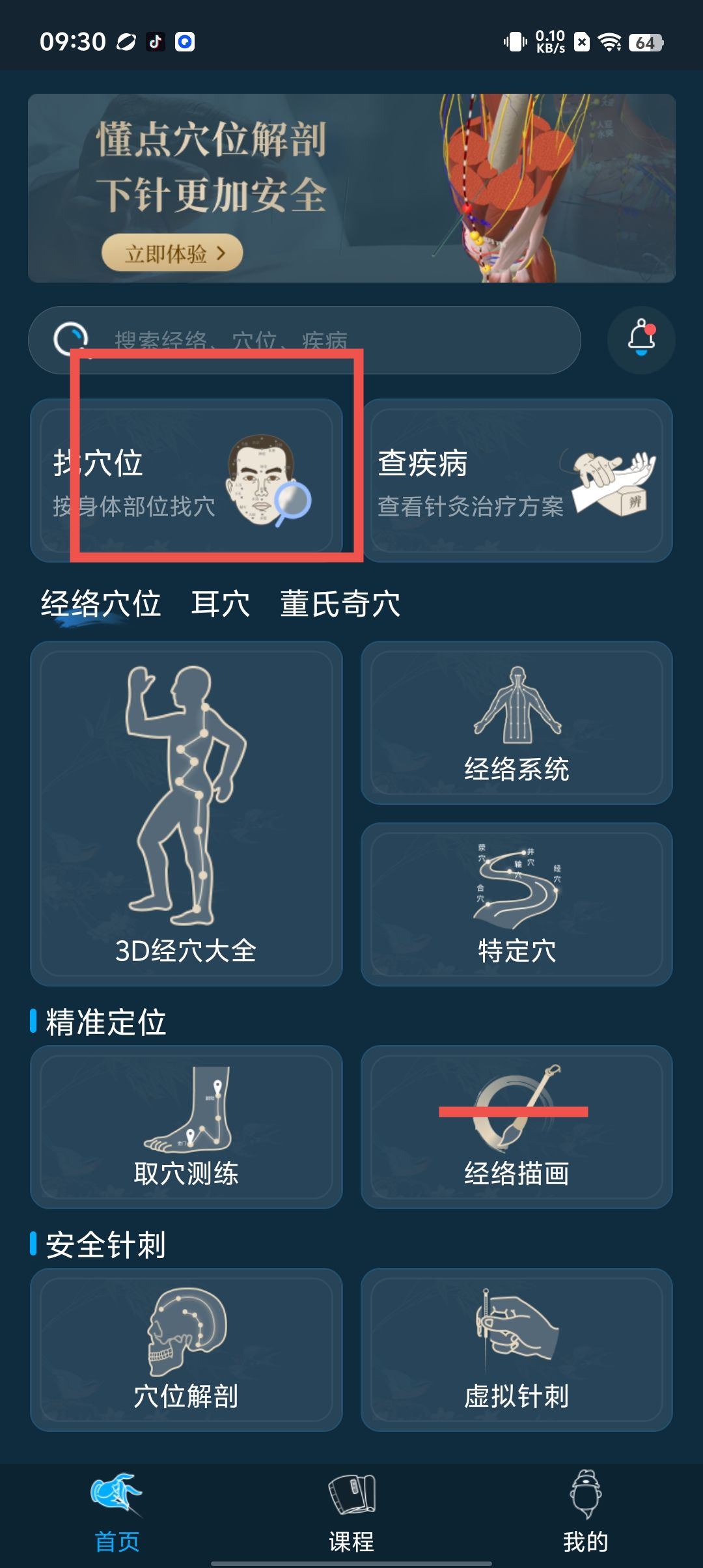Open the 经络系统 card

517,723
